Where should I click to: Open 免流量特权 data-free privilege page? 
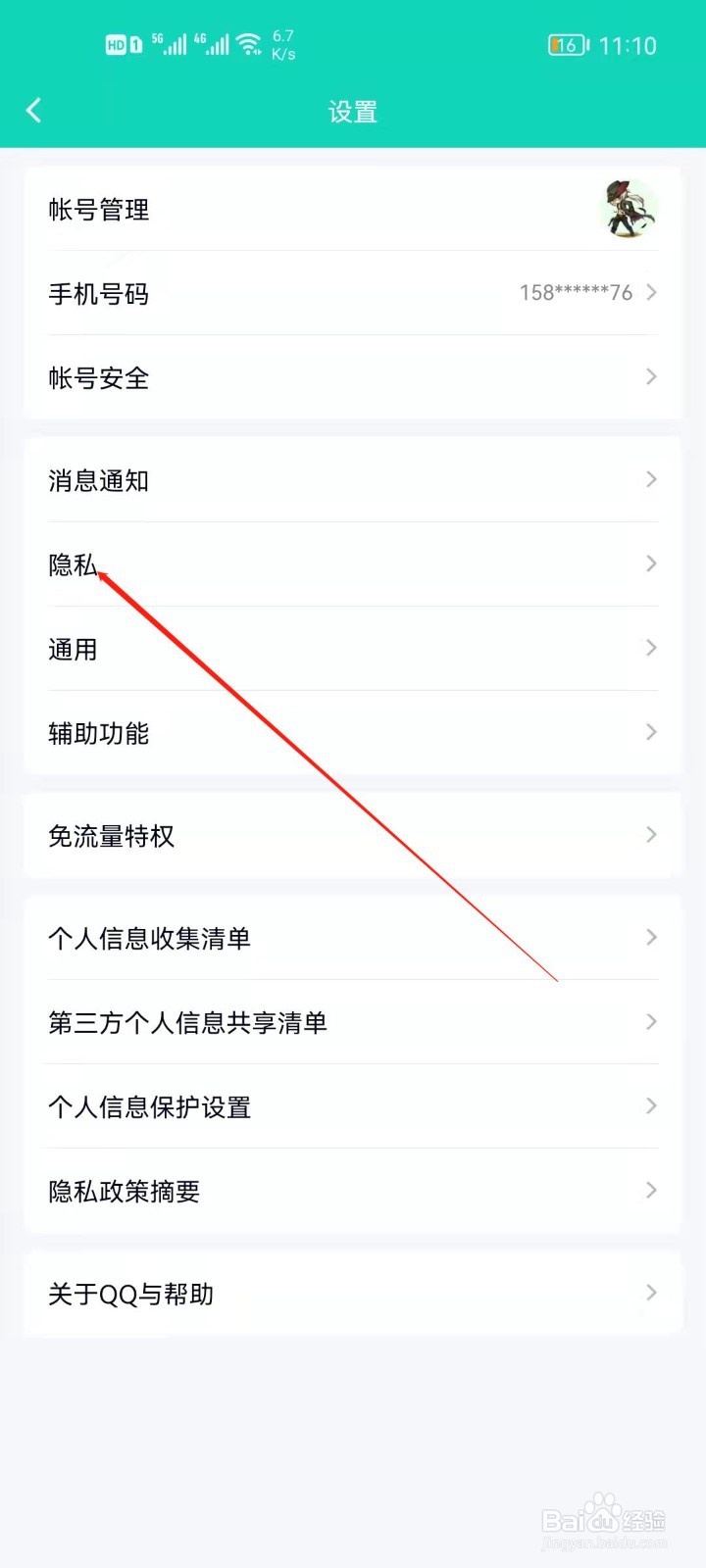tap(353, 835)
